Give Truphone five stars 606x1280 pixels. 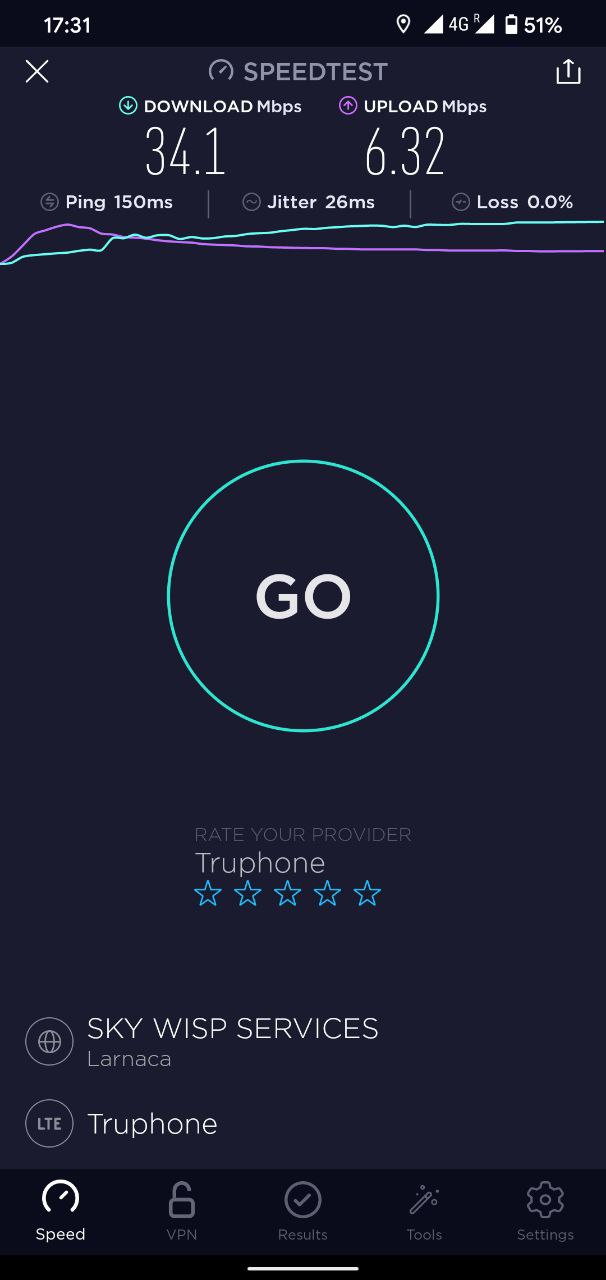click(x=367, y=893)
